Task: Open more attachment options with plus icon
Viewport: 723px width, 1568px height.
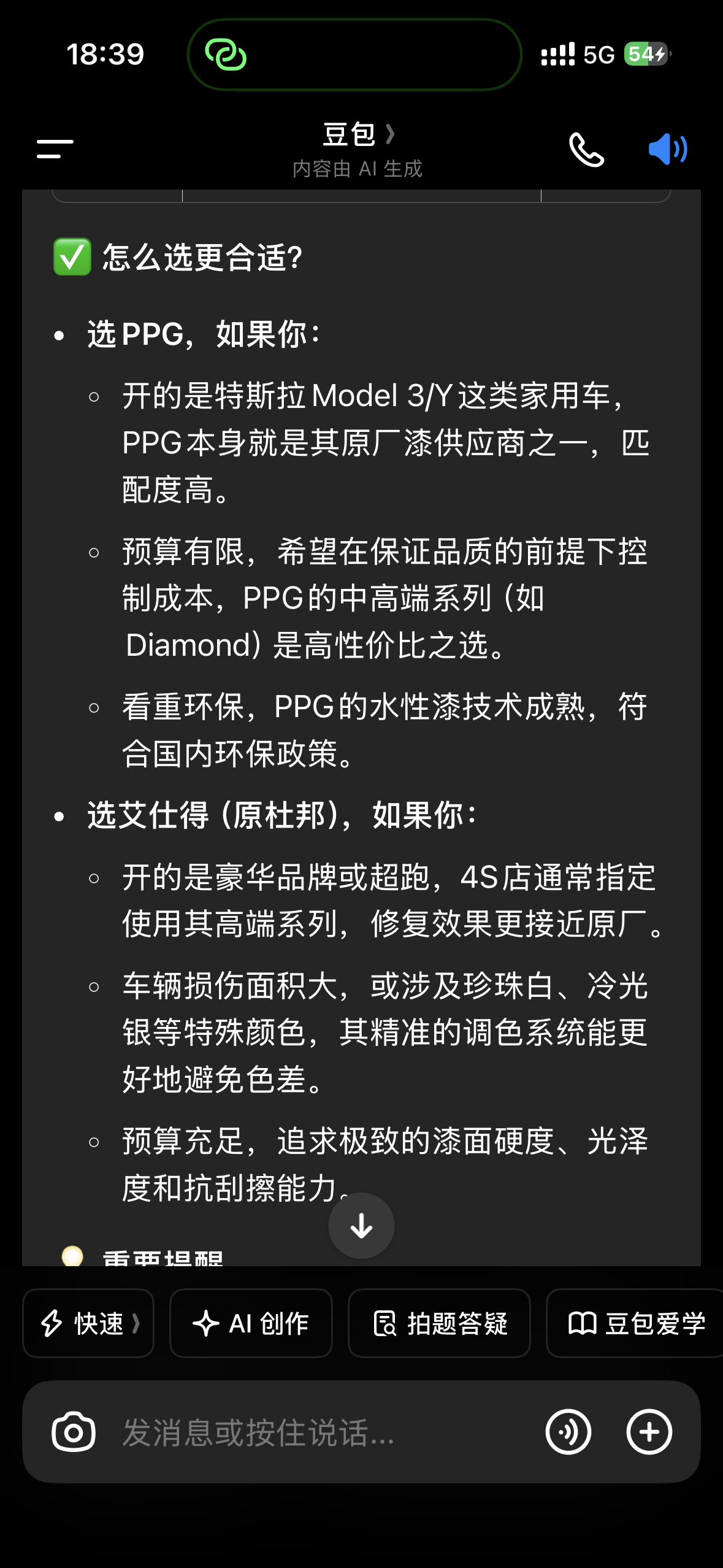Action: pyautogui.click(x=649, y=1432)
